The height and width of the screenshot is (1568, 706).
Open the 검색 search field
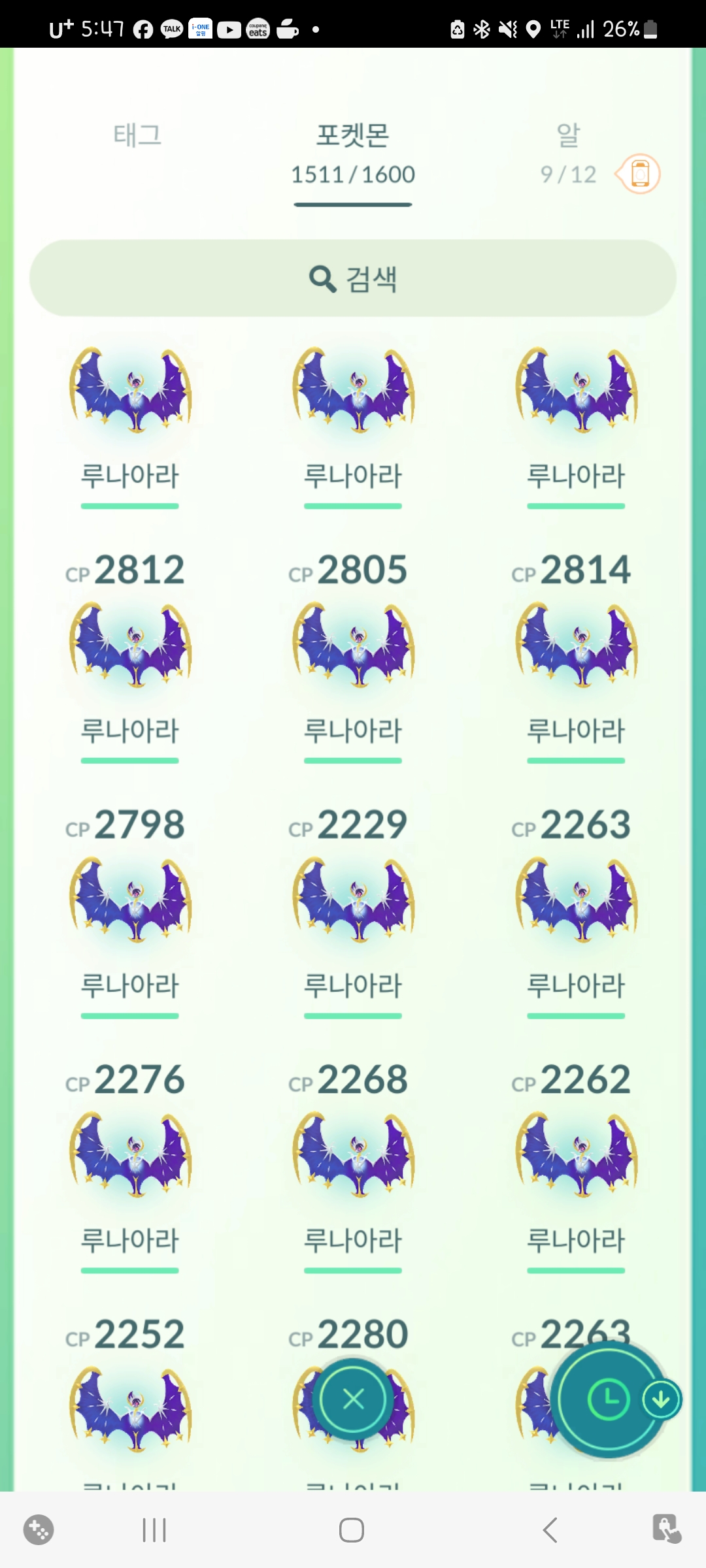pyautogui.click(x=353, y=278)
